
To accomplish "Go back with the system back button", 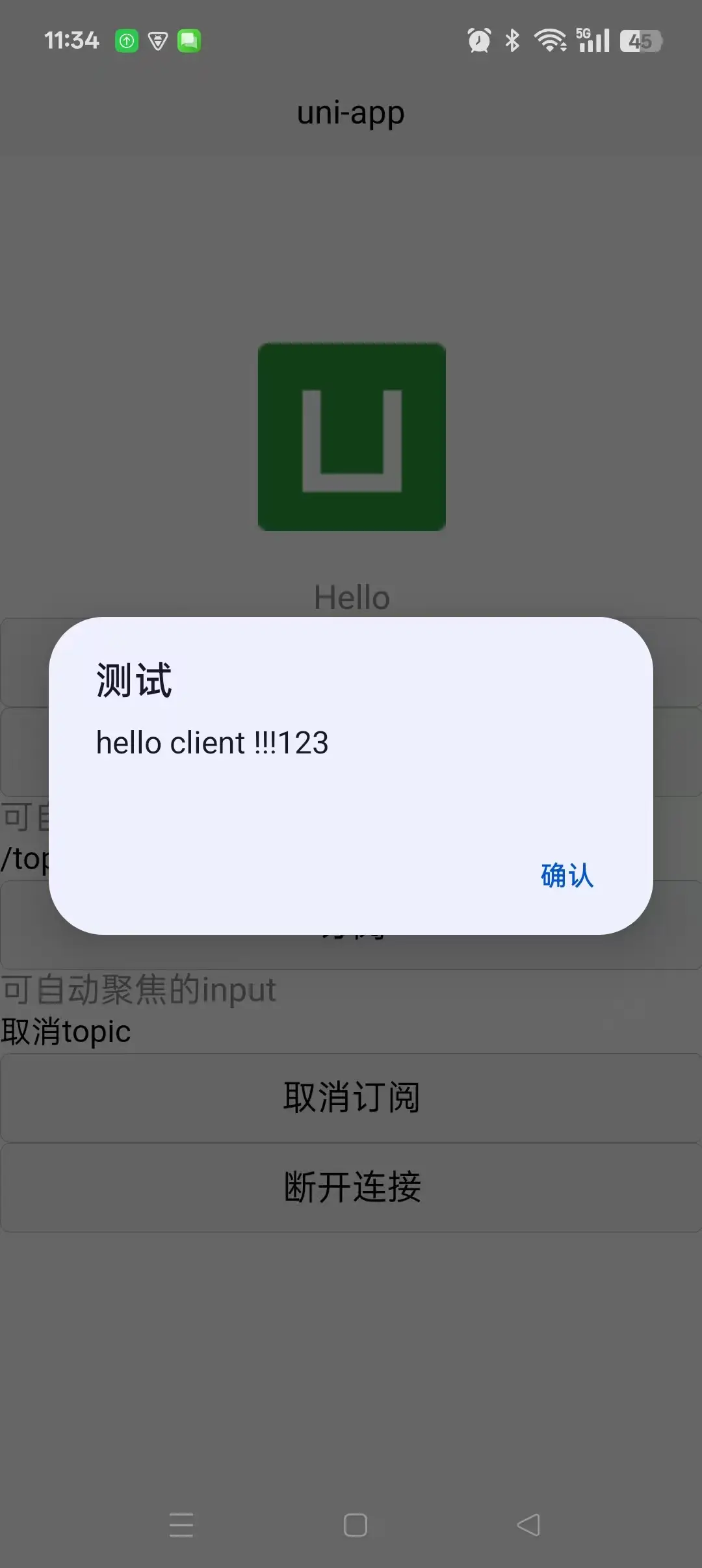I will [x=528, y=1524].
